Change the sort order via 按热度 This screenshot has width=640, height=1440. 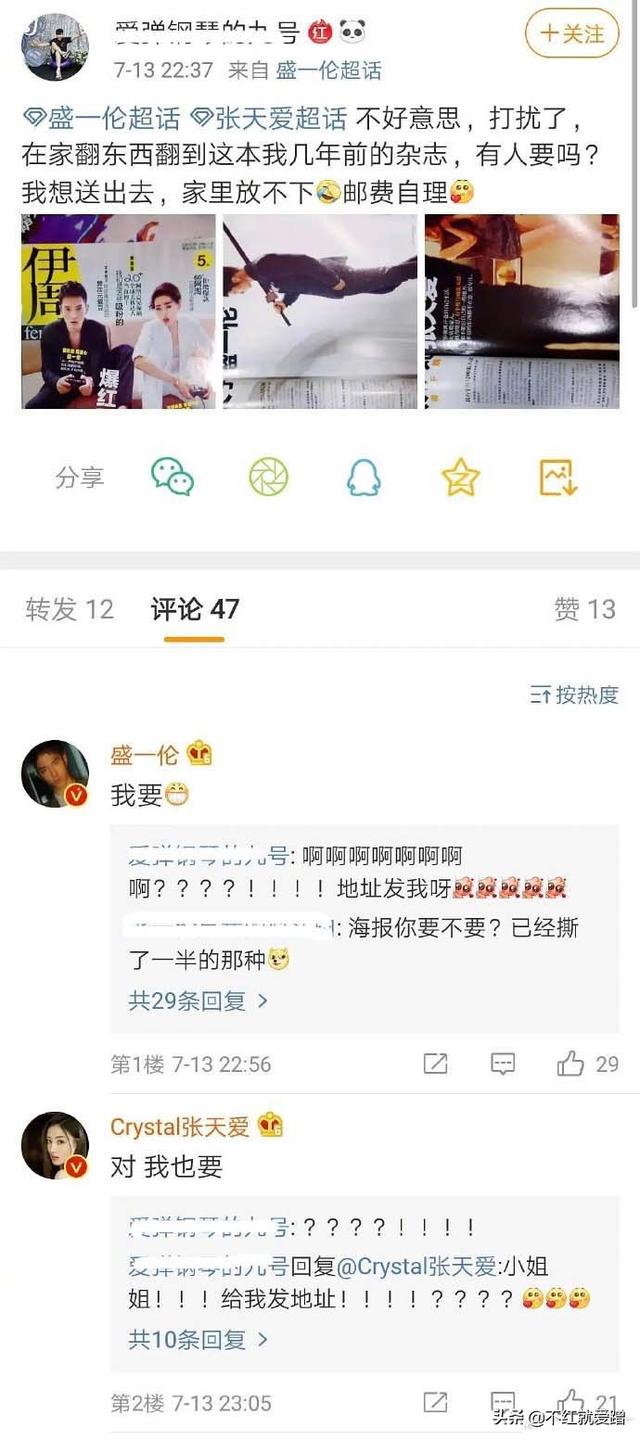click(x=574, y=694)
